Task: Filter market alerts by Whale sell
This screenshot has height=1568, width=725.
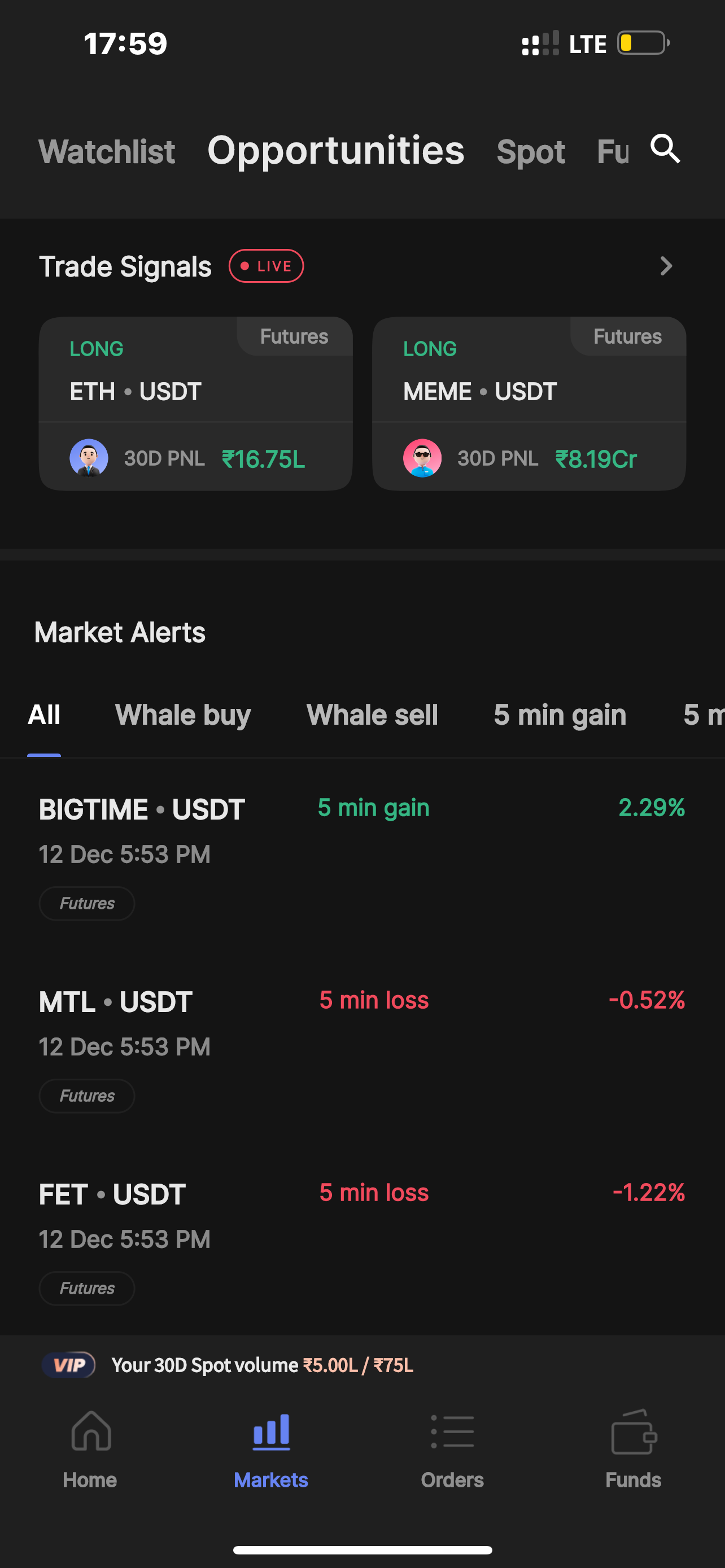Action: [x=372, y=715]
